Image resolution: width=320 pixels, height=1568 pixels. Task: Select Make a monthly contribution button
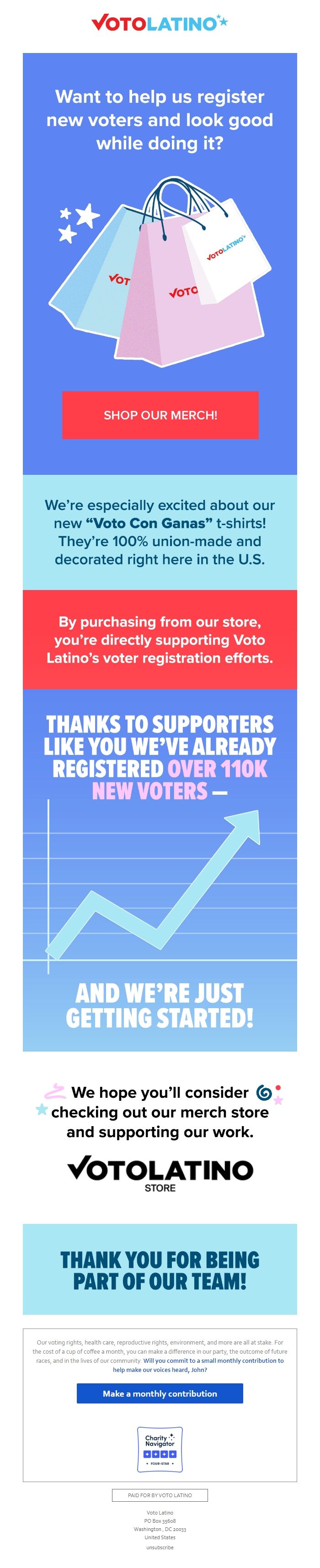[x=160, y=1393]
